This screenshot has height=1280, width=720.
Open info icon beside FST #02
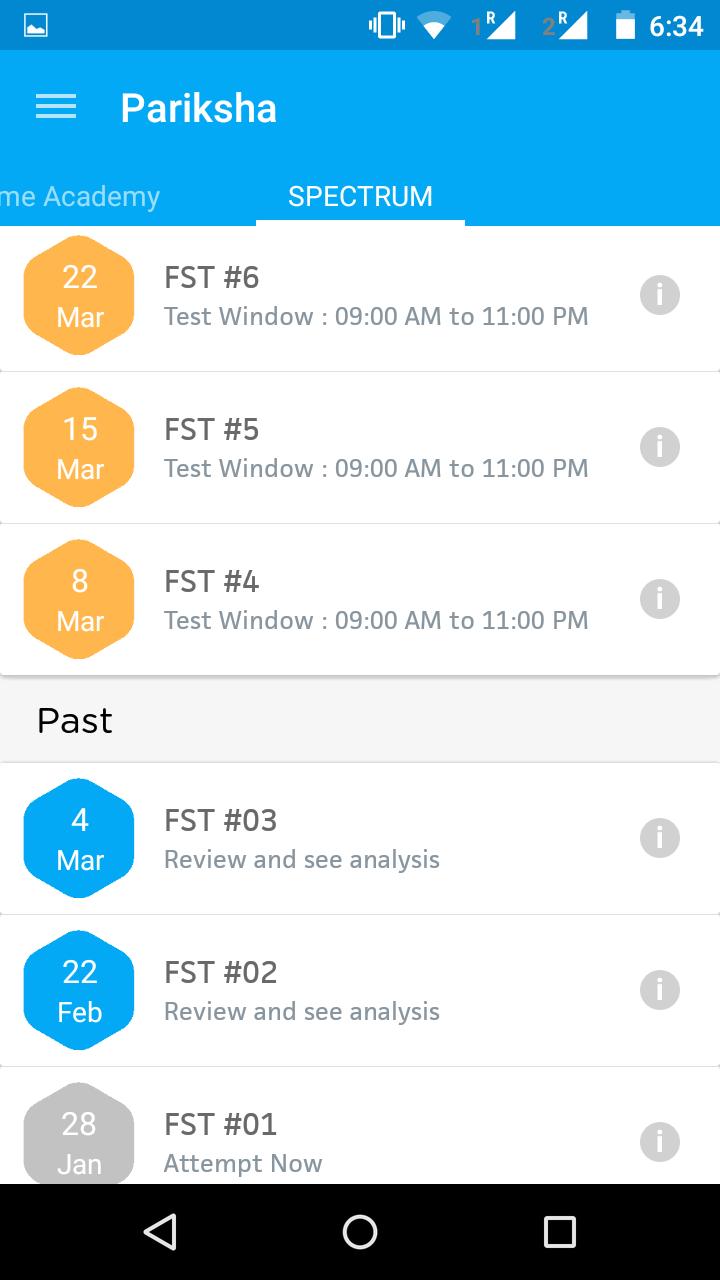[x=660, y=990]
